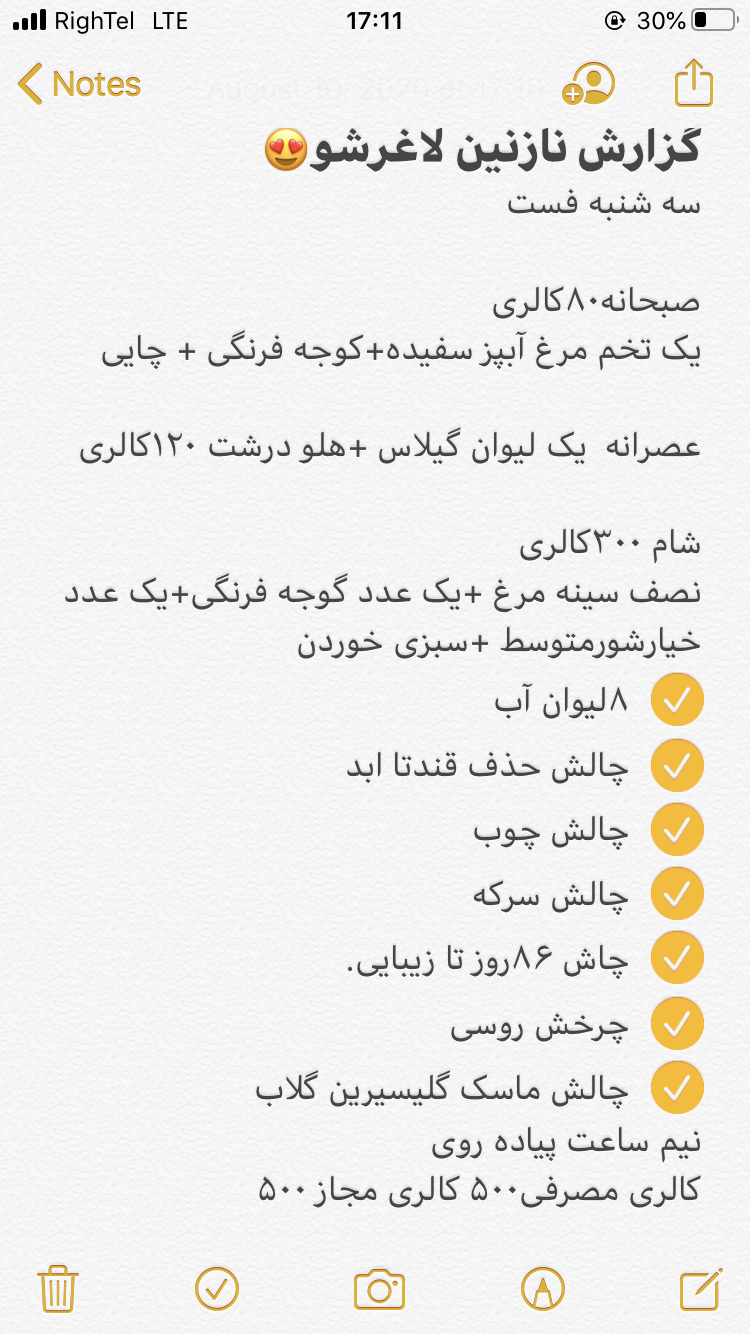The height and width of the screenshot is (1334, 750).
Task: Uncheck چالش ماسک گلیسیرین گلاب item
Action: pyautogui.click(x=677, y=1087)
